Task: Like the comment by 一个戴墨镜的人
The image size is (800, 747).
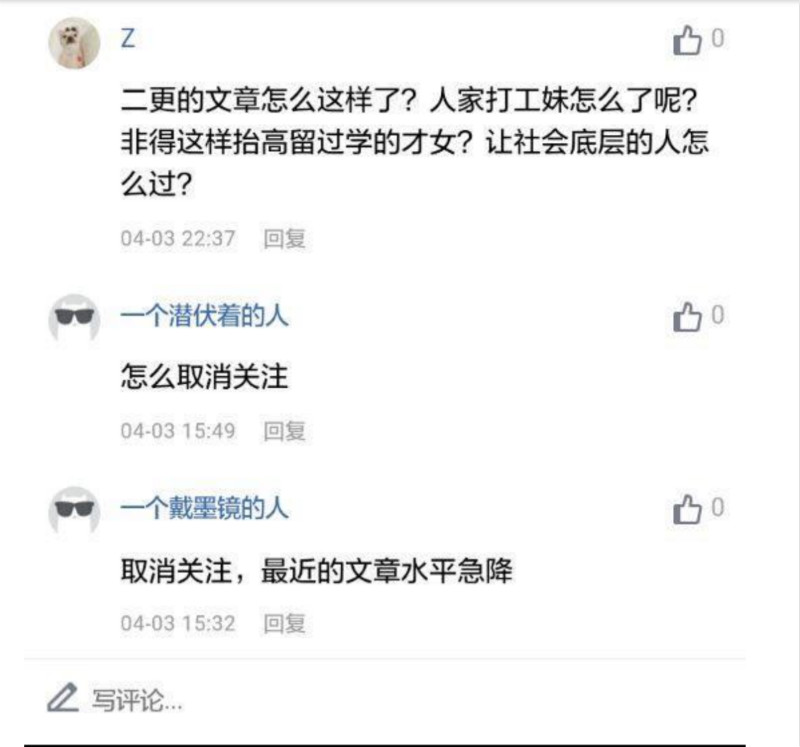Action: [688, 510]
